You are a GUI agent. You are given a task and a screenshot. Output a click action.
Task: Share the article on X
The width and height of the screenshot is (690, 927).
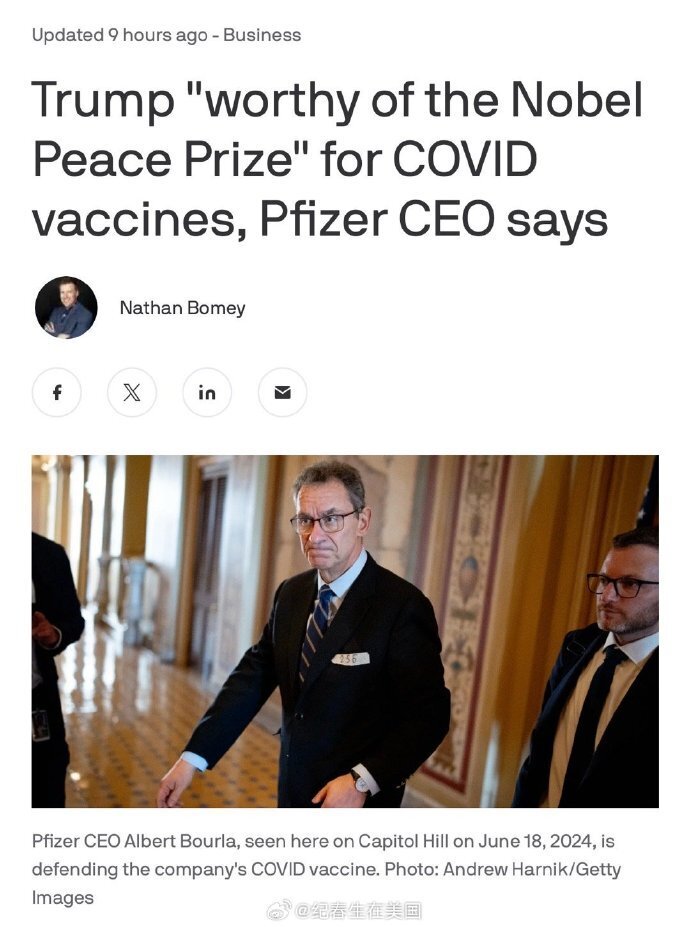click(132, 392)
